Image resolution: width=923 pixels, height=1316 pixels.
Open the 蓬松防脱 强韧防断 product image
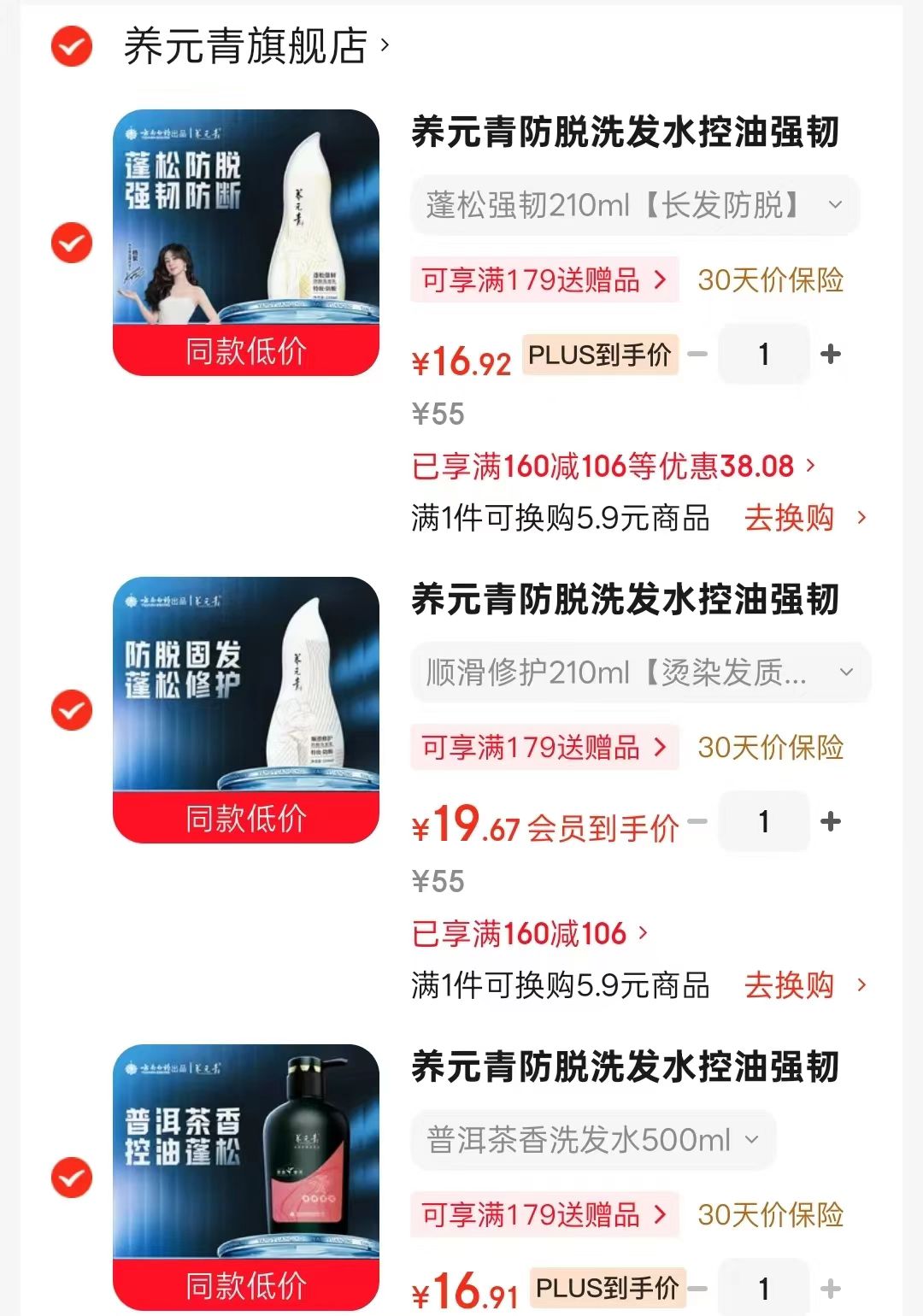(246, 242)
